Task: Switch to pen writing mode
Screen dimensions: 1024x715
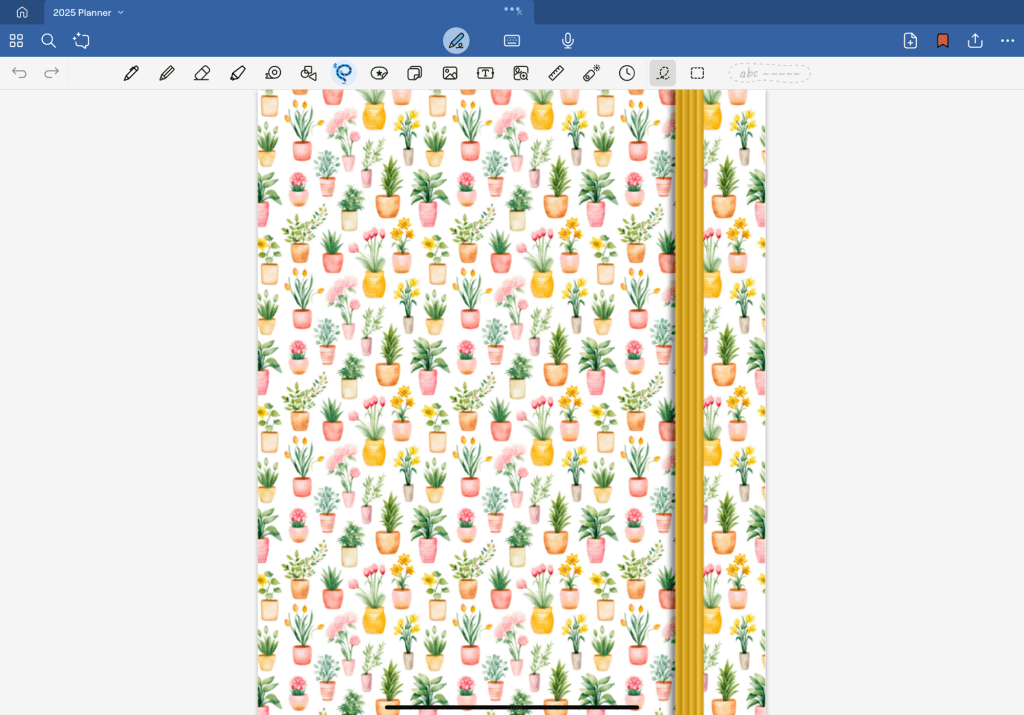Action: tap(456, 41)
